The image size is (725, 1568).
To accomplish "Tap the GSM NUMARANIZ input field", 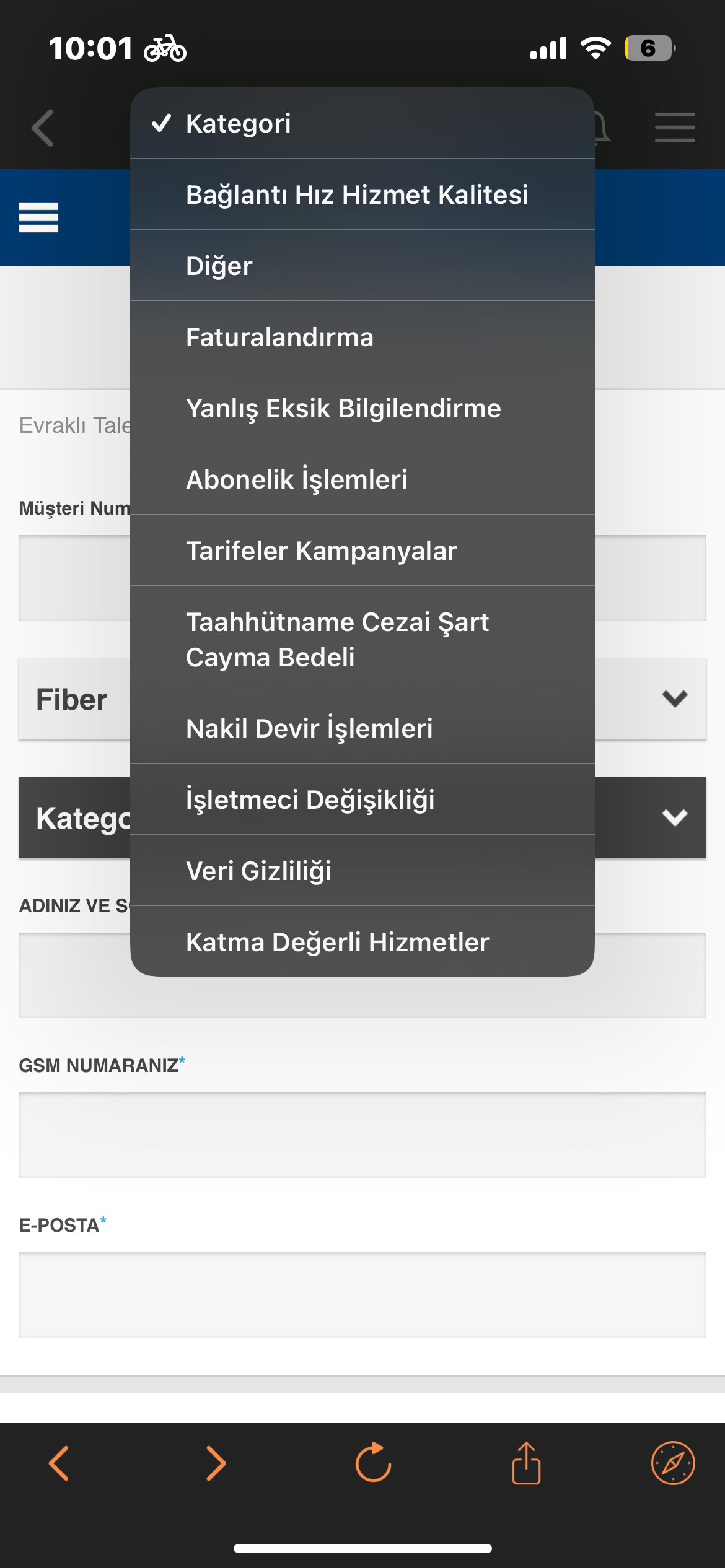I will coord(362,1135).
